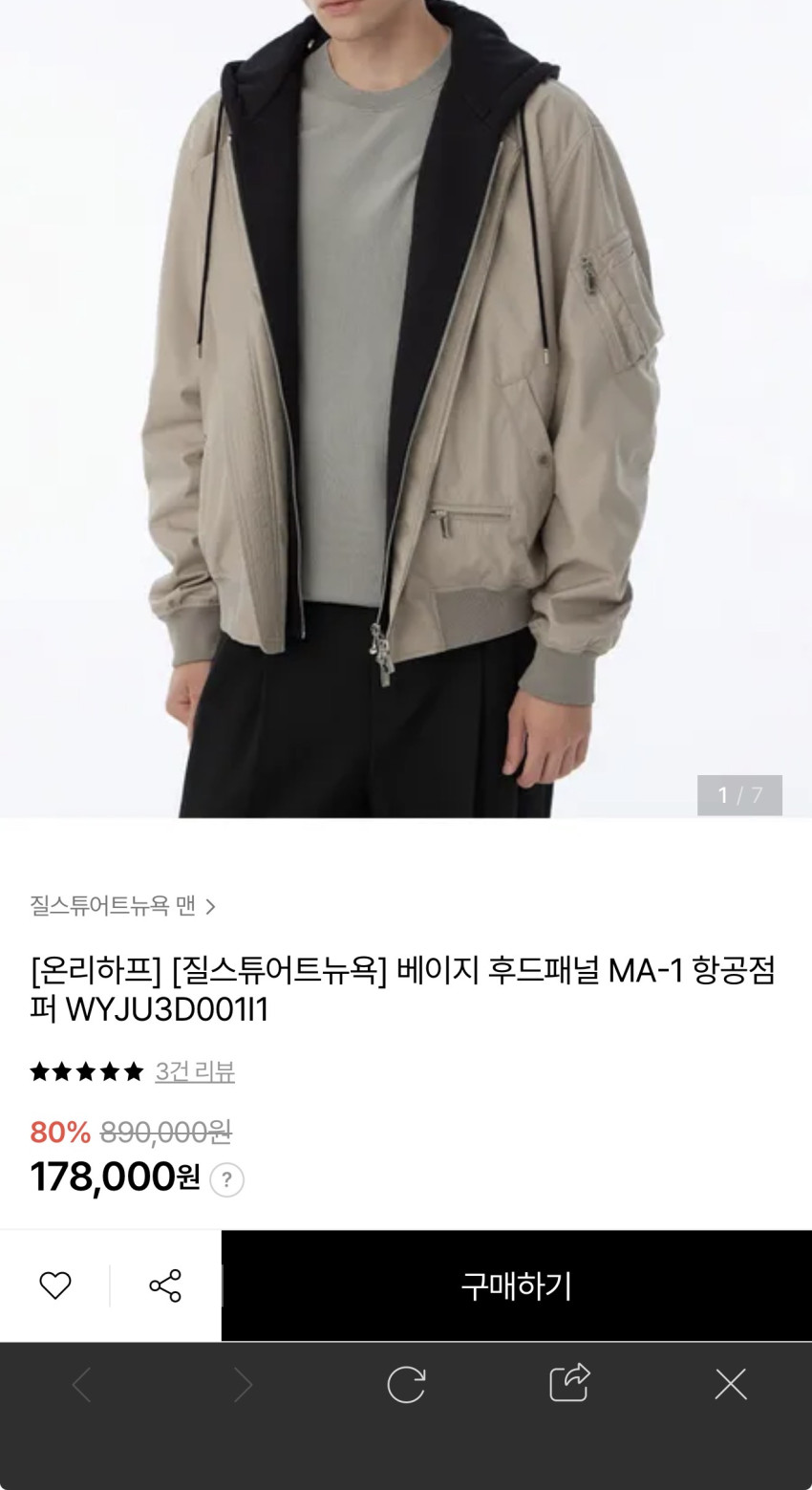Screen dimensions: 812x1490
Task: Show price info via the question mark
Action: [x=226, y=1179]
